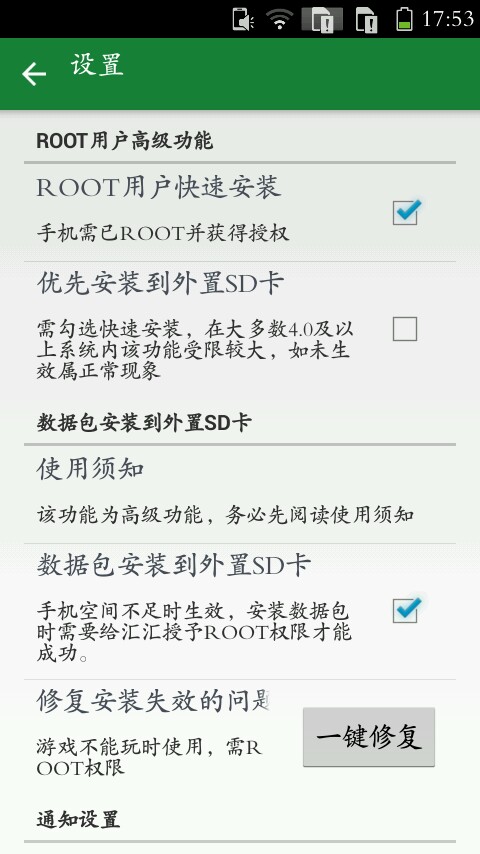Uncheck the ROOT用户快速安装 checkbox
The height and width of the screenshot is (854, 480).
click(405, 212)
